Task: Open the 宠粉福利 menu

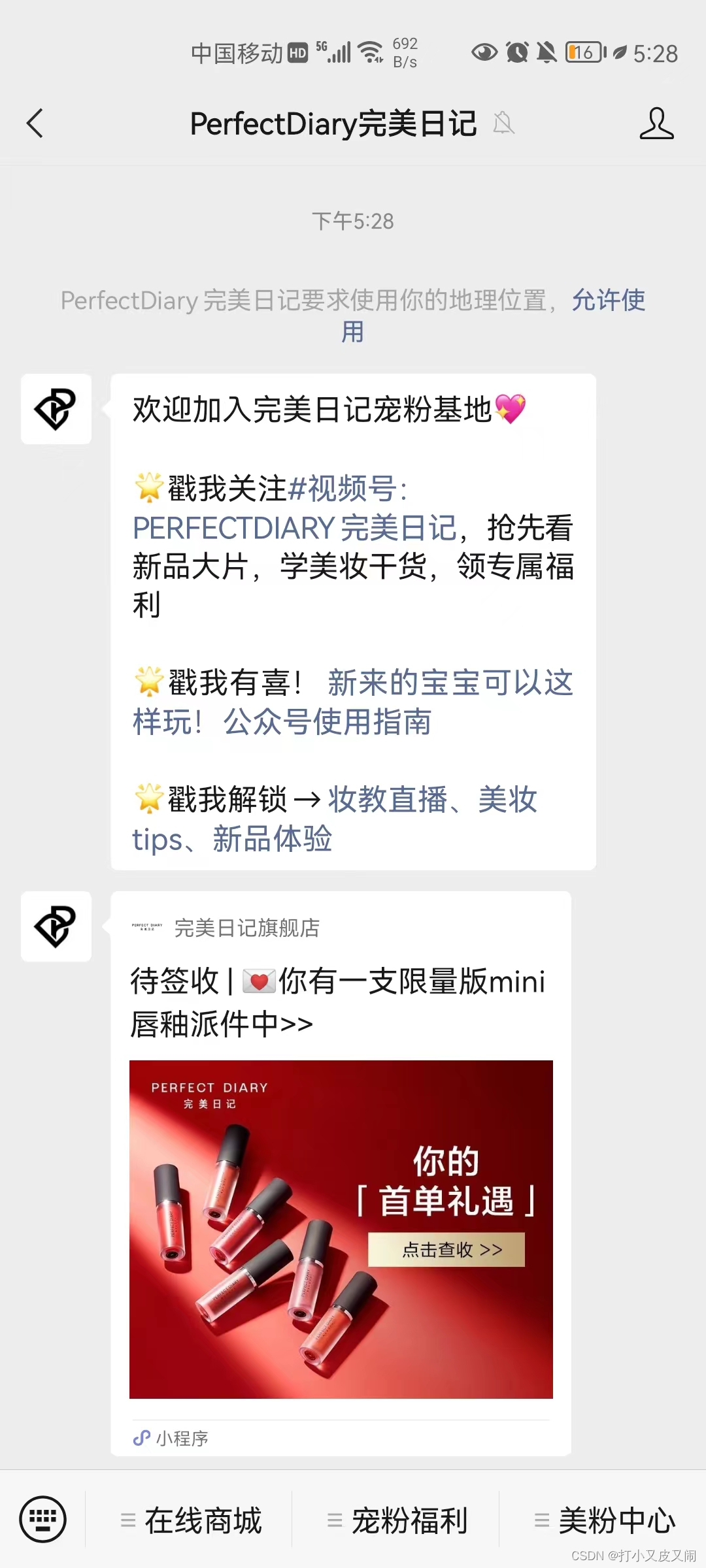Action: (x=398, y=1520)
